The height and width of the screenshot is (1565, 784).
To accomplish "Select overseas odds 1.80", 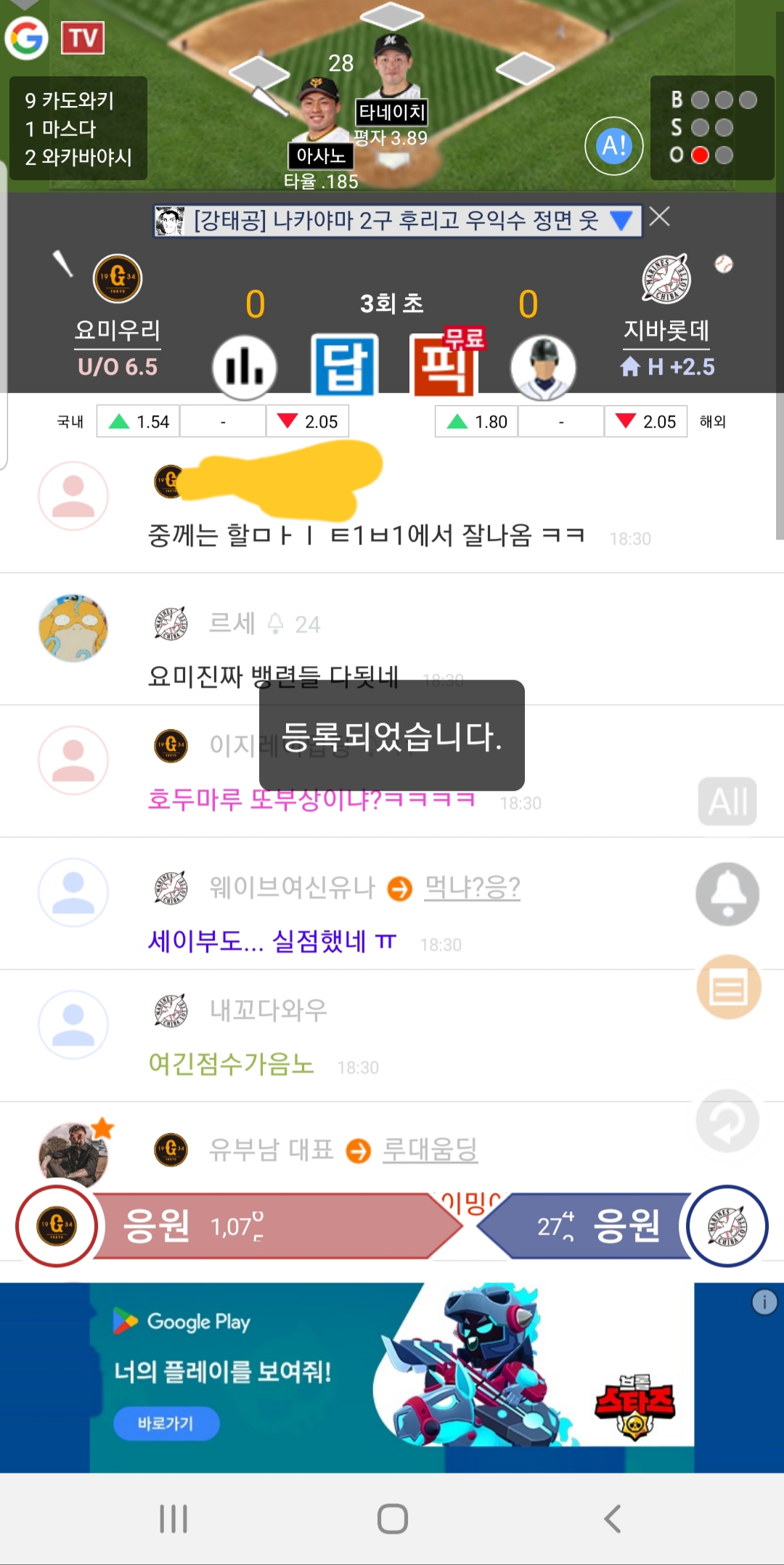I will click(x=476, y=422).
